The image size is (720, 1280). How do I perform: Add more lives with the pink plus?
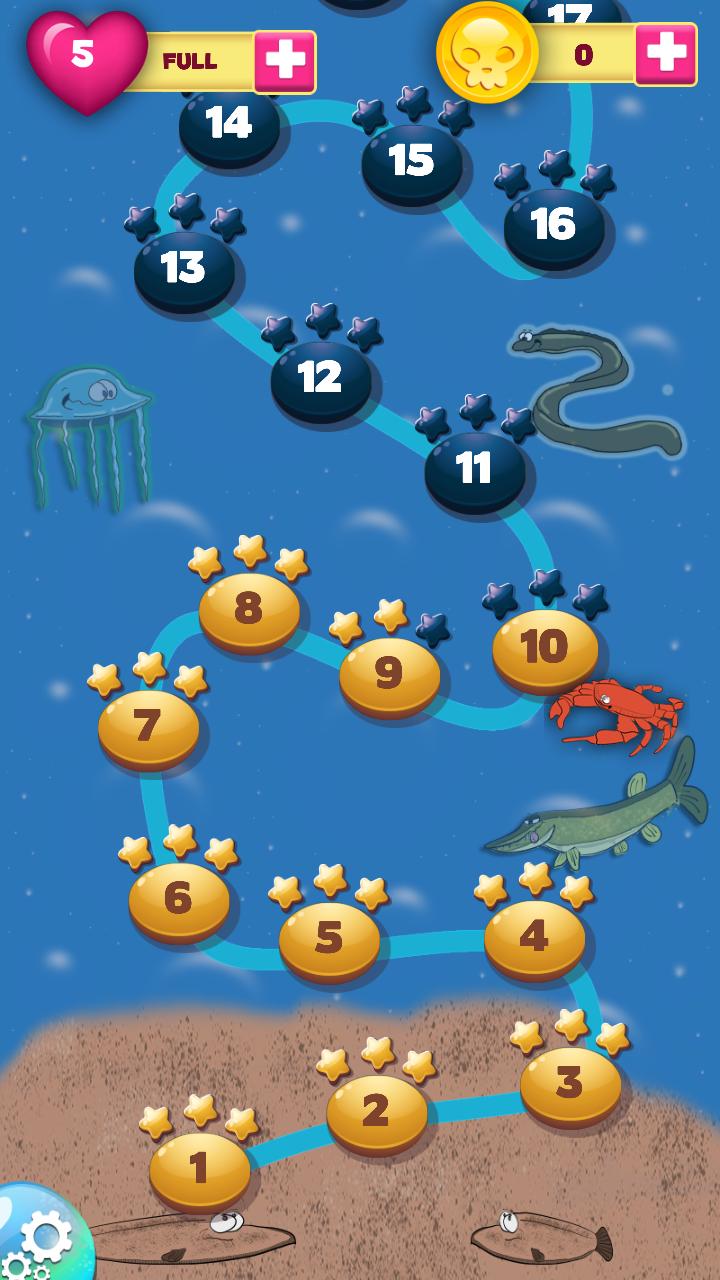[x=284, y=61]
